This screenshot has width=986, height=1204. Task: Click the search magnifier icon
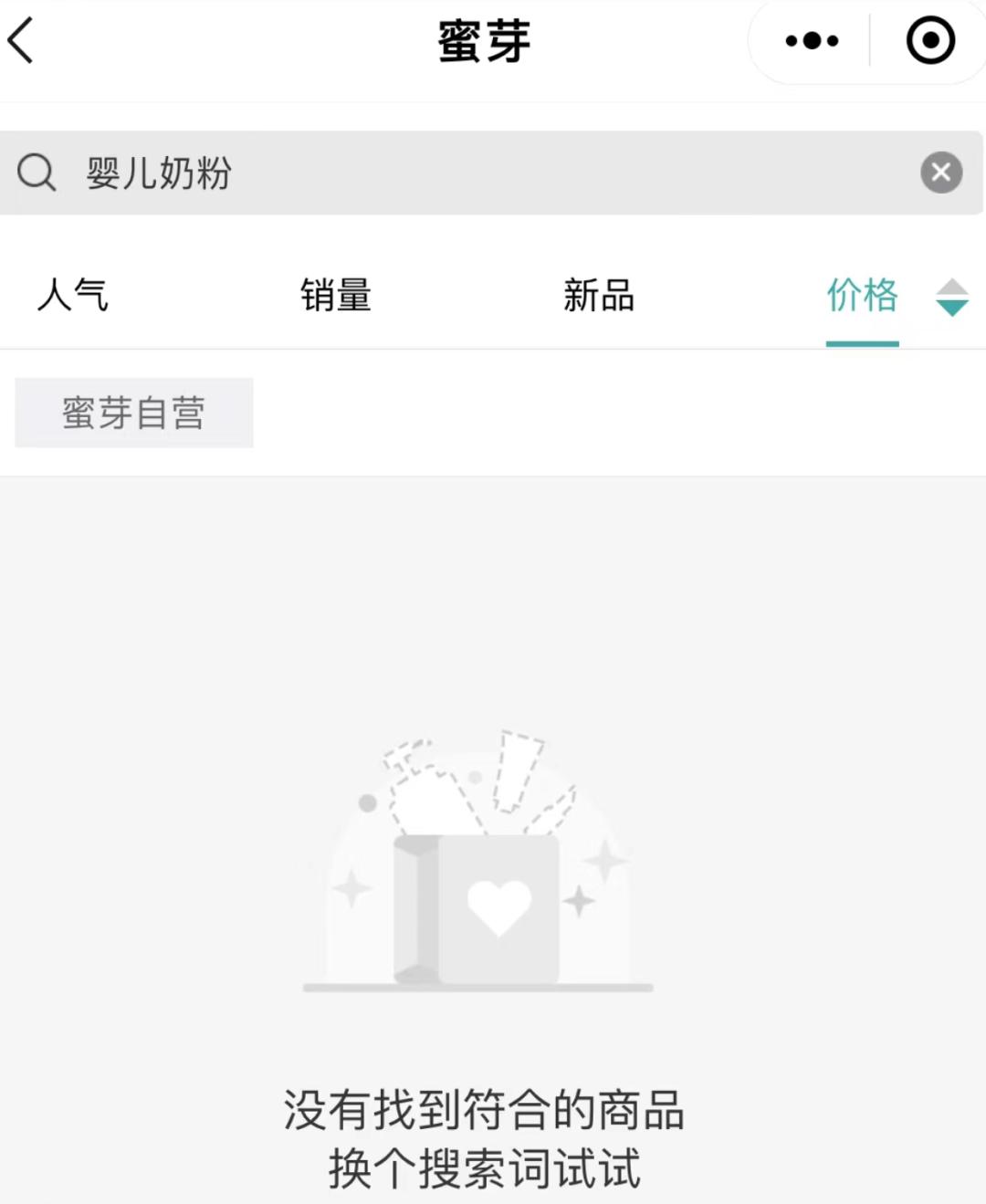point(37,172)
